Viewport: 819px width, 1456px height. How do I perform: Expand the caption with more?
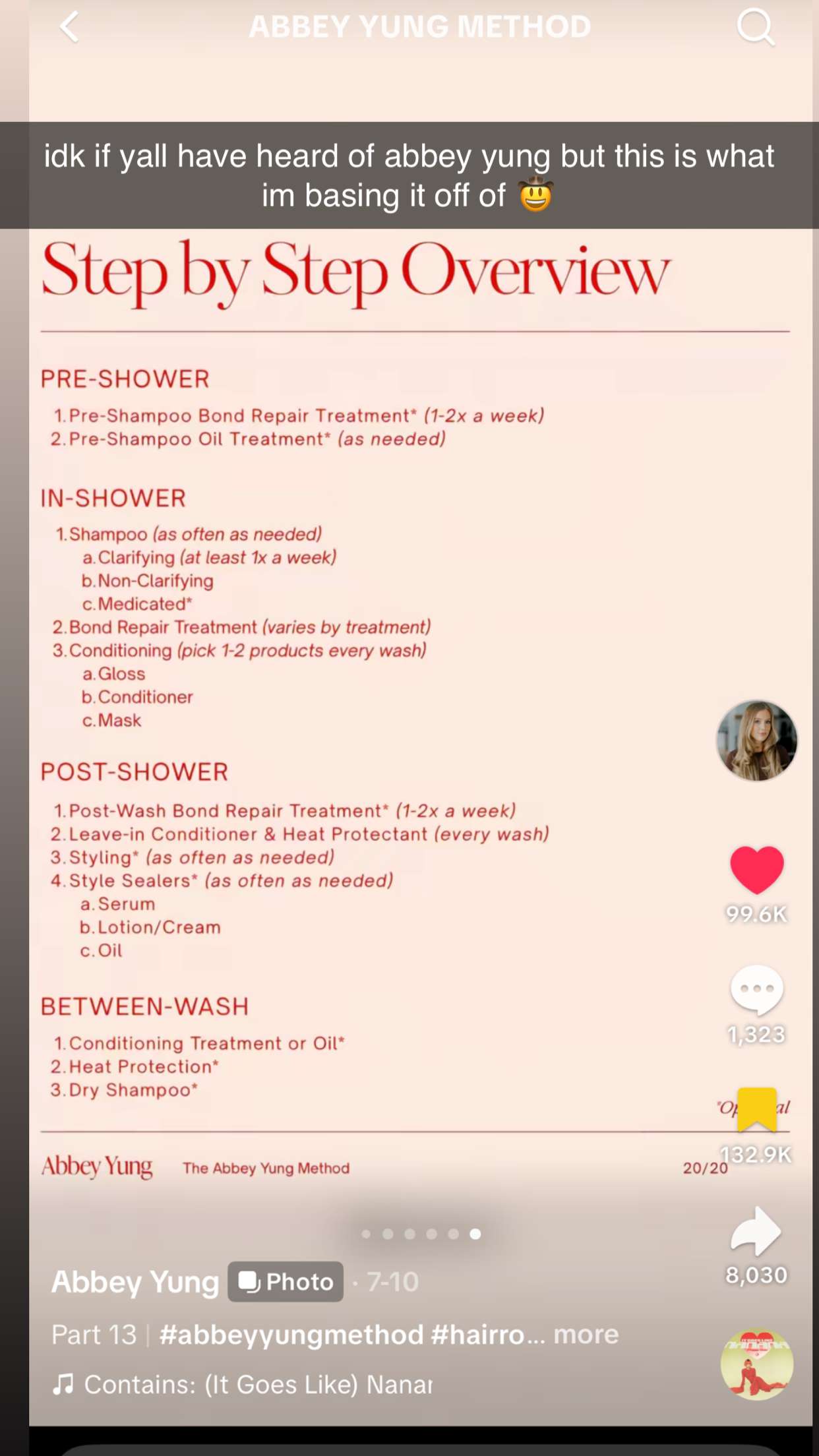tap(586, 1335)
